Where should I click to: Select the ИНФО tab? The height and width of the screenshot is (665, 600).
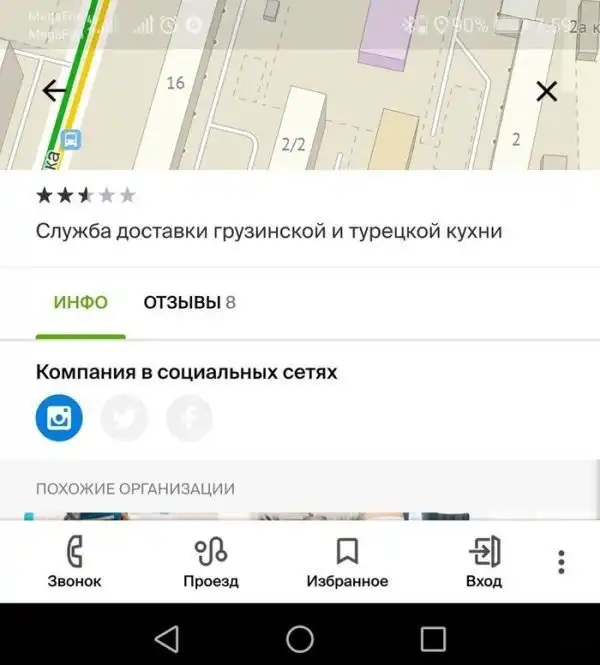click(x=80, y=303)
